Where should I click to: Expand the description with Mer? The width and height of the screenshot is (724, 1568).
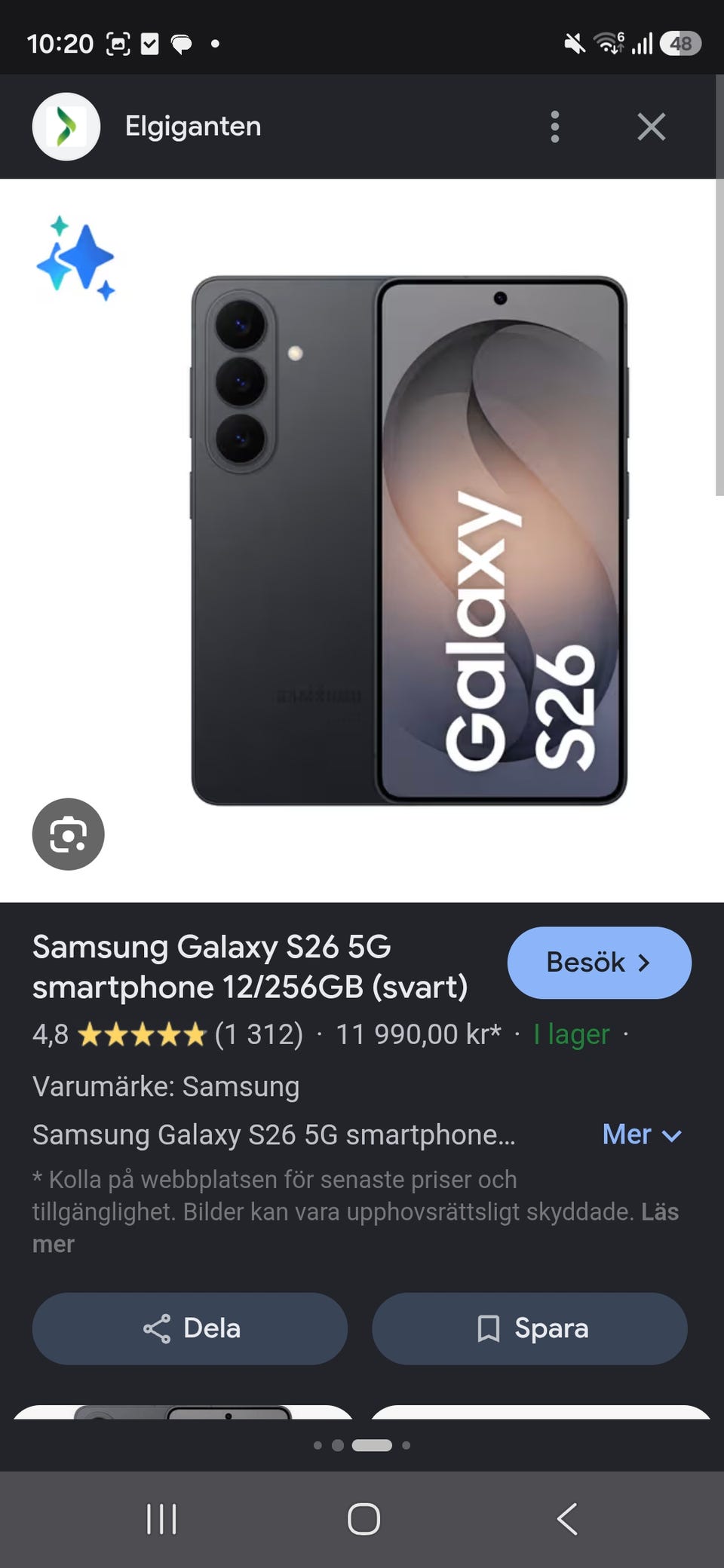pyautogui.click(x=642, y=1135)
